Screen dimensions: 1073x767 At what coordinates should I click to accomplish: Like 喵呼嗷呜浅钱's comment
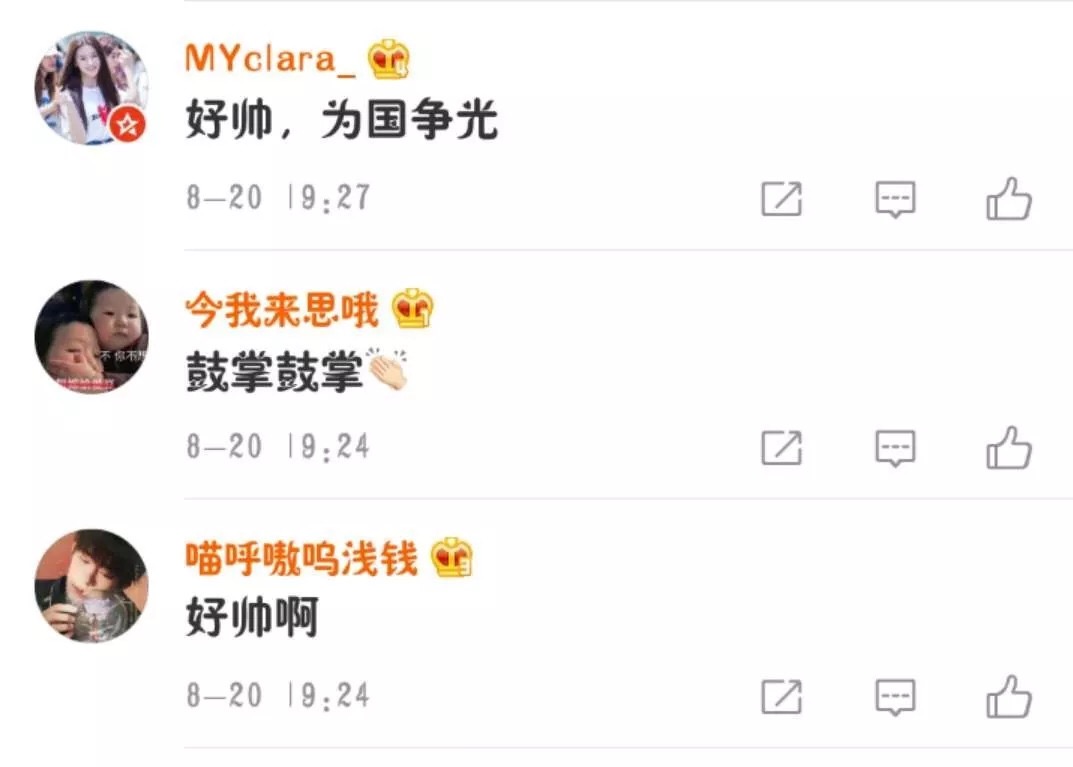(1008, 696)
